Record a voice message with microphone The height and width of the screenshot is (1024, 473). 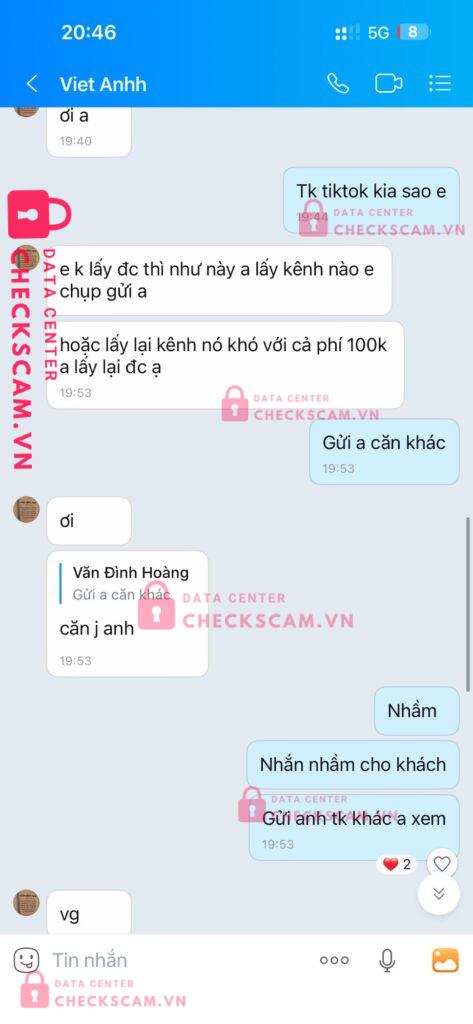click(x=387, y=960)
